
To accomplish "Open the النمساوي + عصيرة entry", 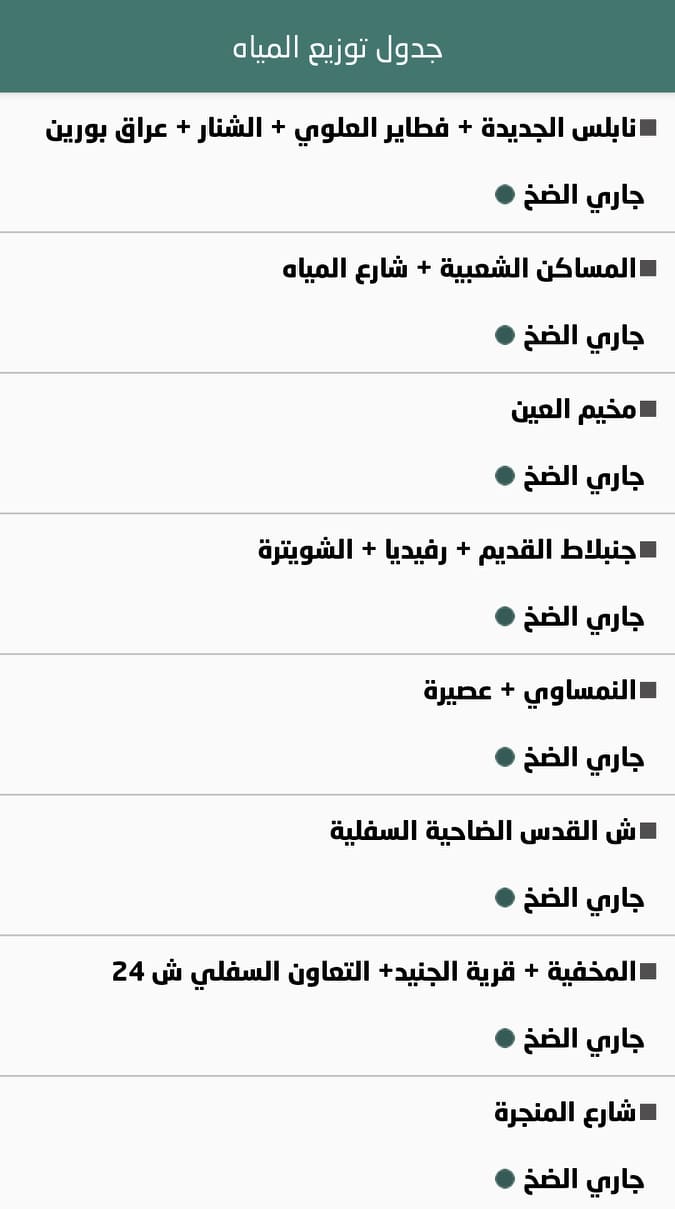I will point(530,691).
